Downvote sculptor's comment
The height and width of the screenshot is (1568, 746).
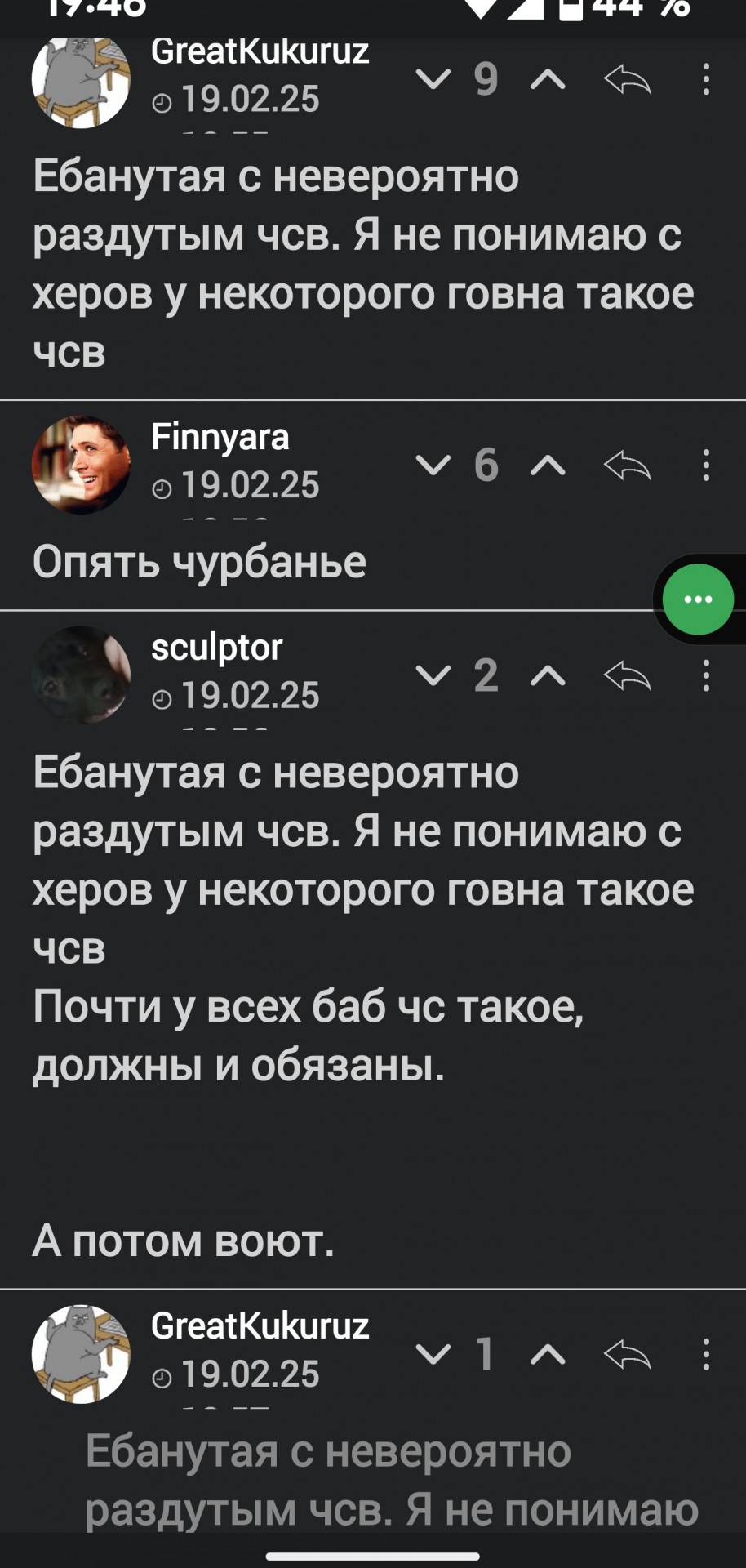433,676
